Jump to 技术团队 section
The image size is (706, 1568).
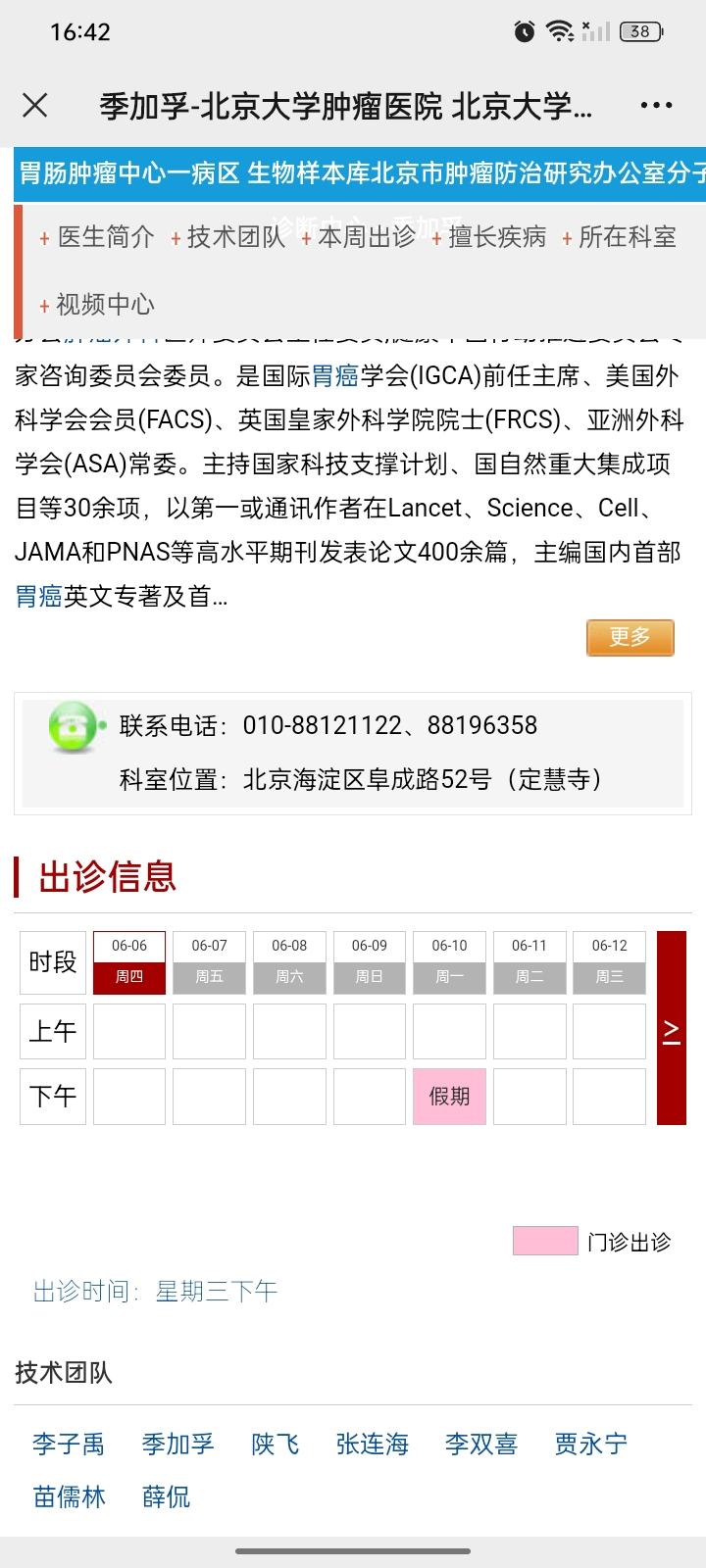point(227,237)
